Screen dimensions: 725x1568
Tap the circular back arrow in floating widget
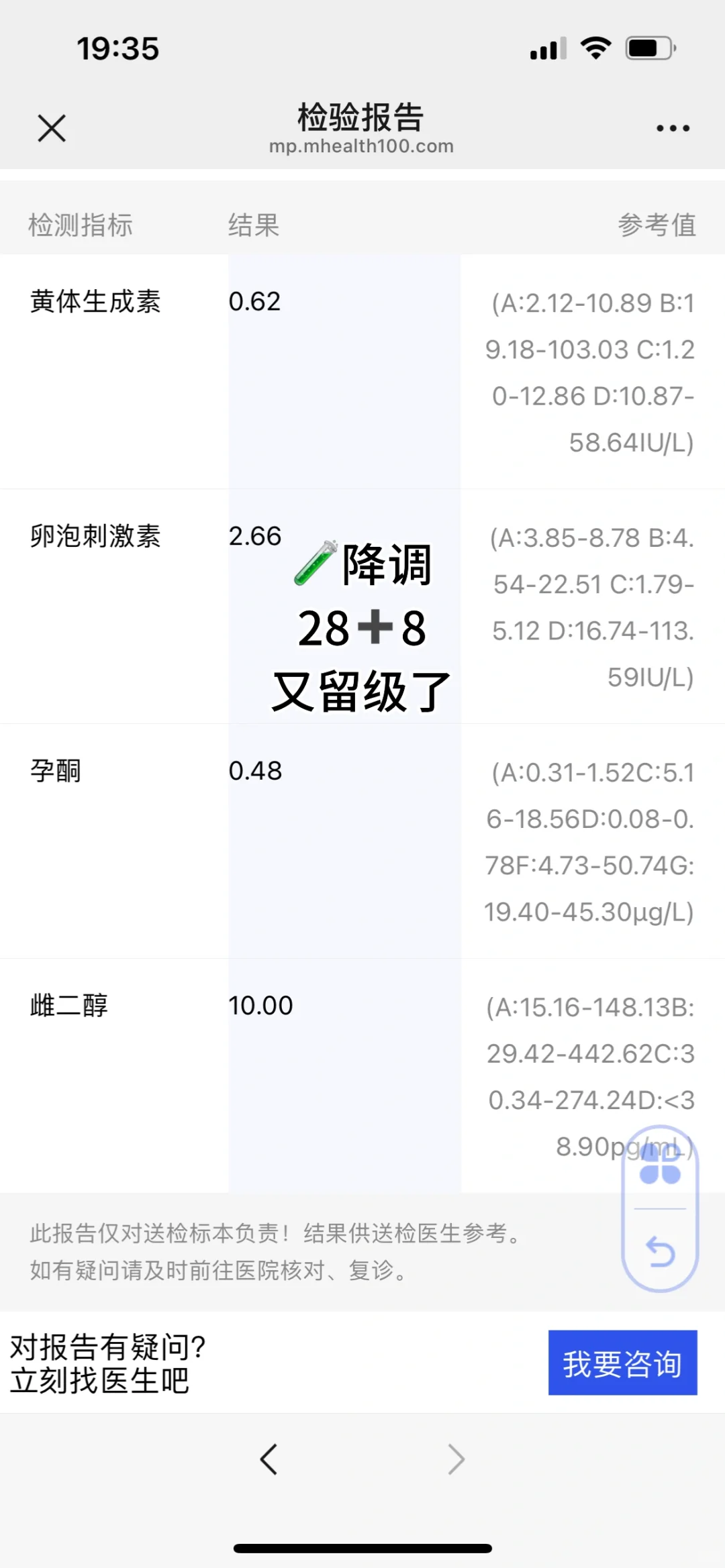659,1249
